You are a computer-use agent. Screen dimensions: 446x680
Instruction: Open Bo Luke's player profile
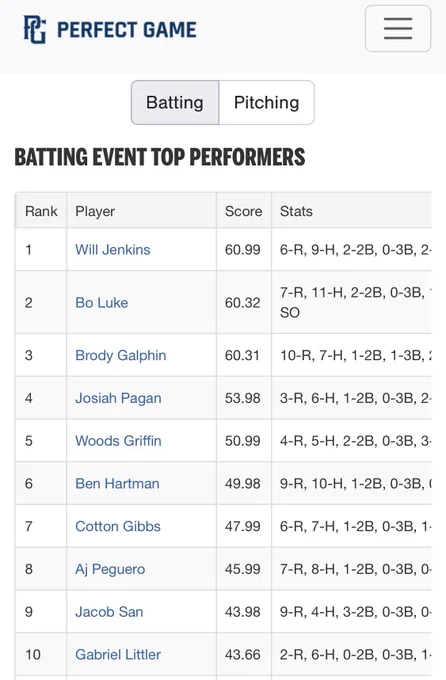102,303
